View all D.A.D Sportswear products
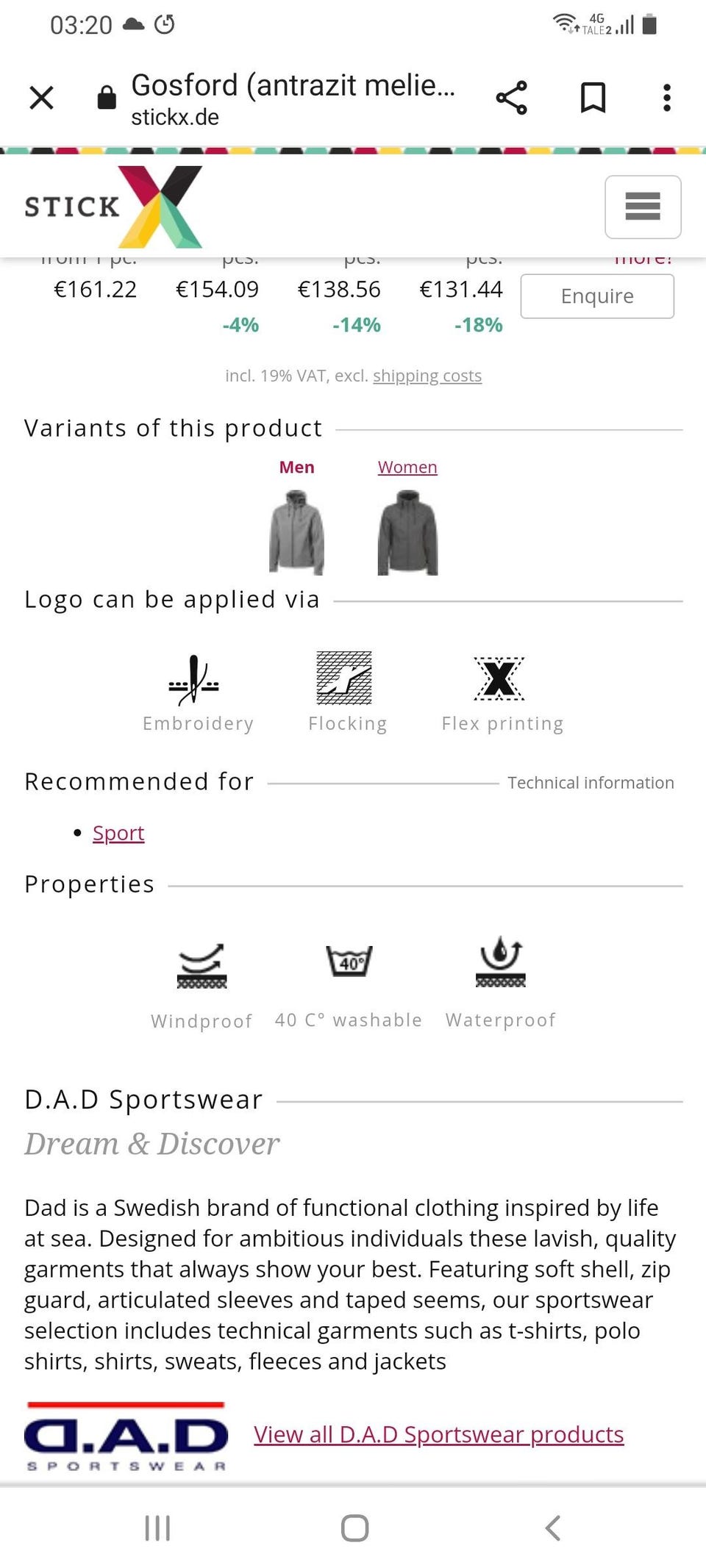Screen dimensions: 706x1568 pyautogui.click(x=439, y=1434)
